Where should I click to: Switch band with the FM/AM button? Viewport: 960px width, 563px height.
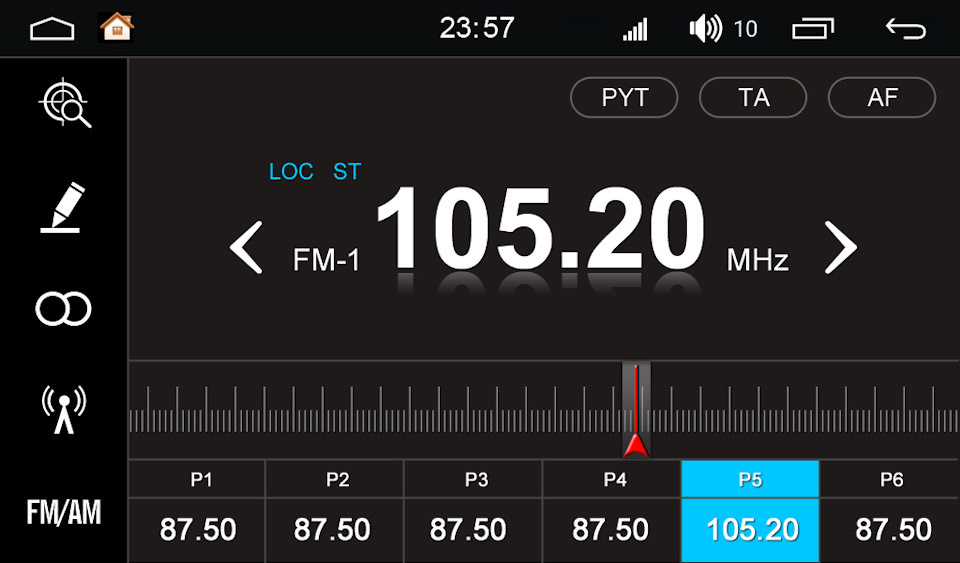[x=64, y=513]
